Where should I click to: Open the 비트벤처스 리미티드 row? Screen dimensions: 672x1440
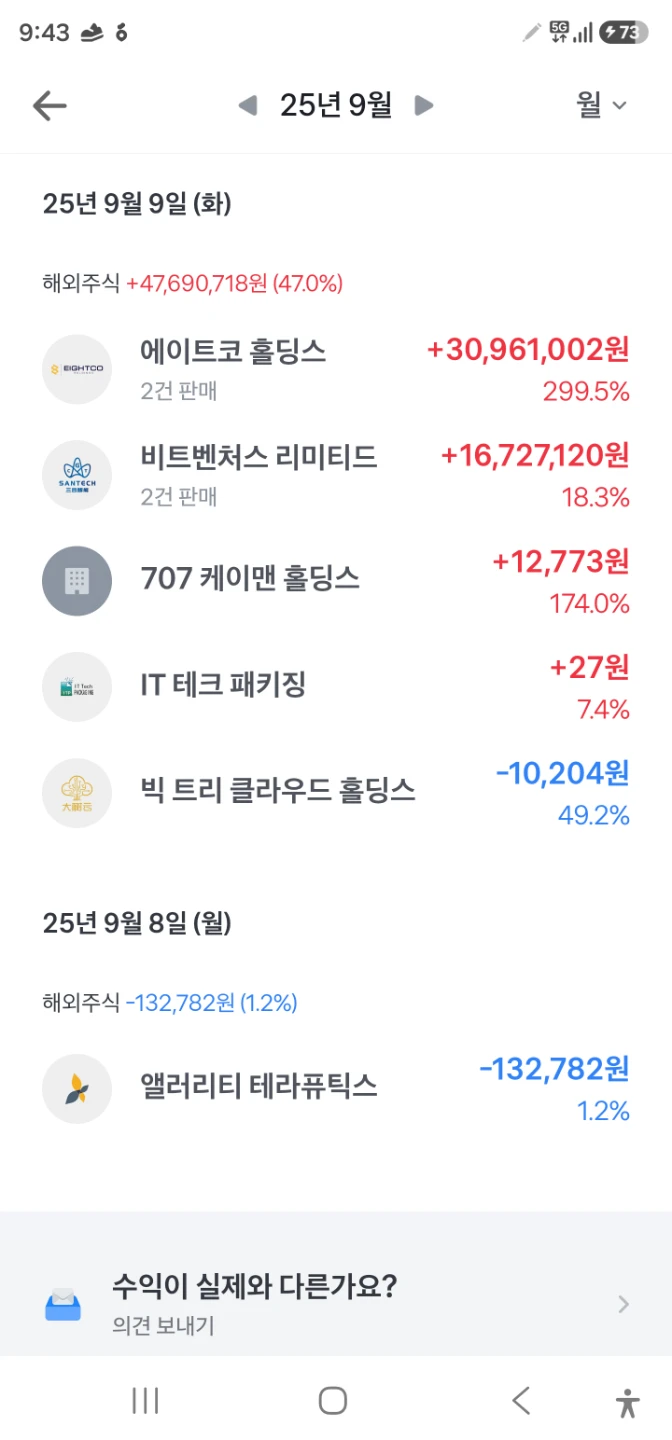click(x=336, y=476)
